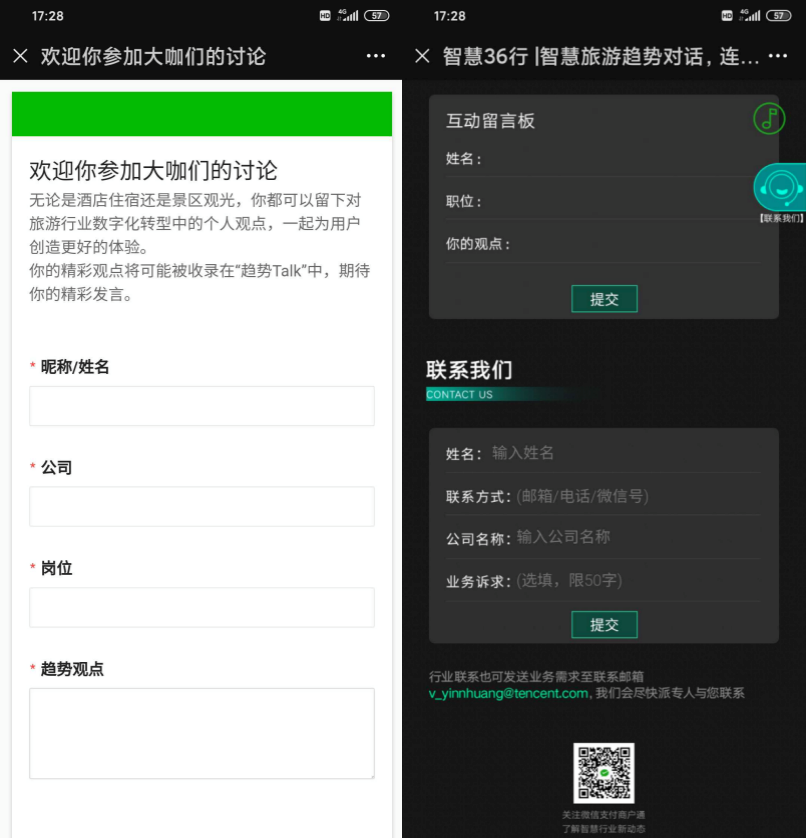Focus the 岗位 text field
Screen dimensions: 806x838
(x=201, y=607)
